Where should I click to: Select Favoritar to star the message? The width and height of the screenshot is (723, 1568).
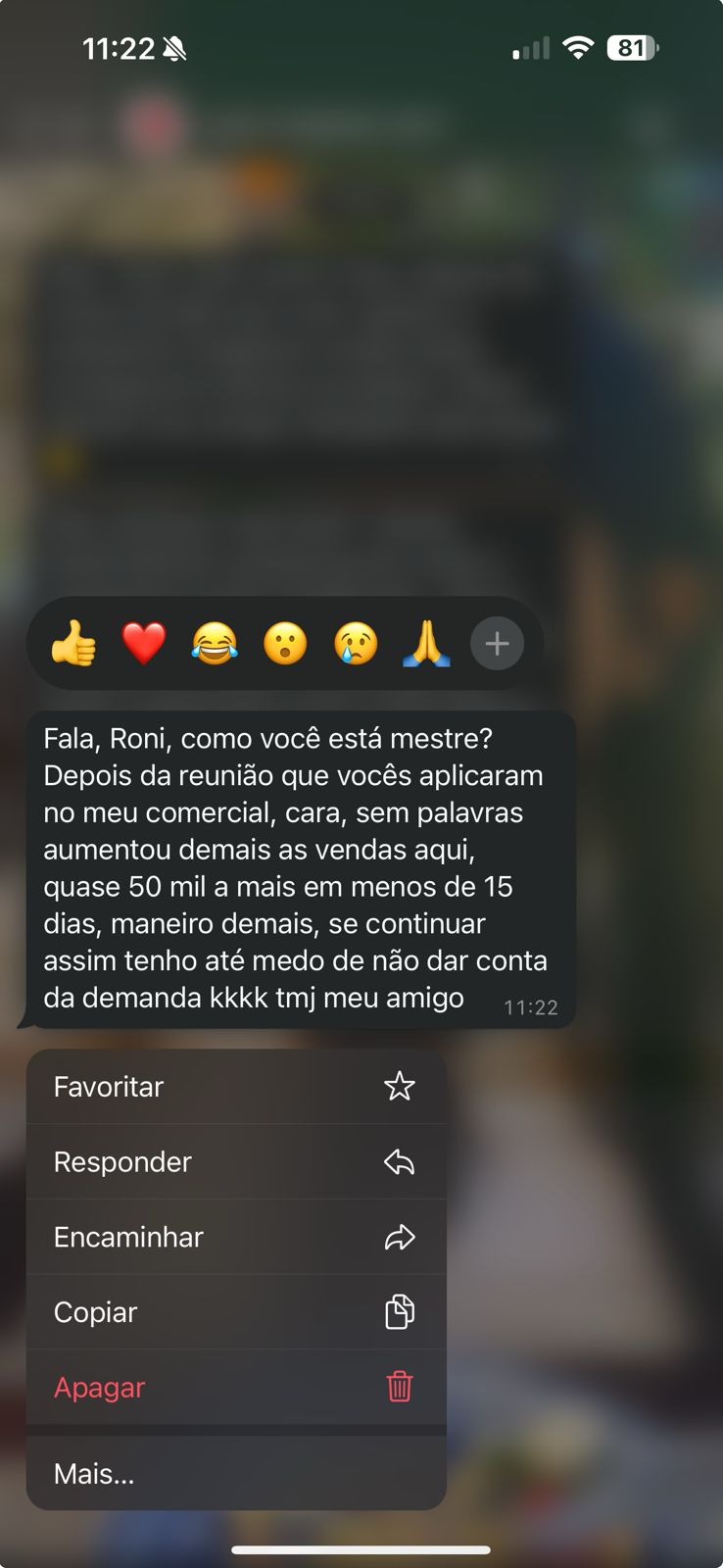236,1087
